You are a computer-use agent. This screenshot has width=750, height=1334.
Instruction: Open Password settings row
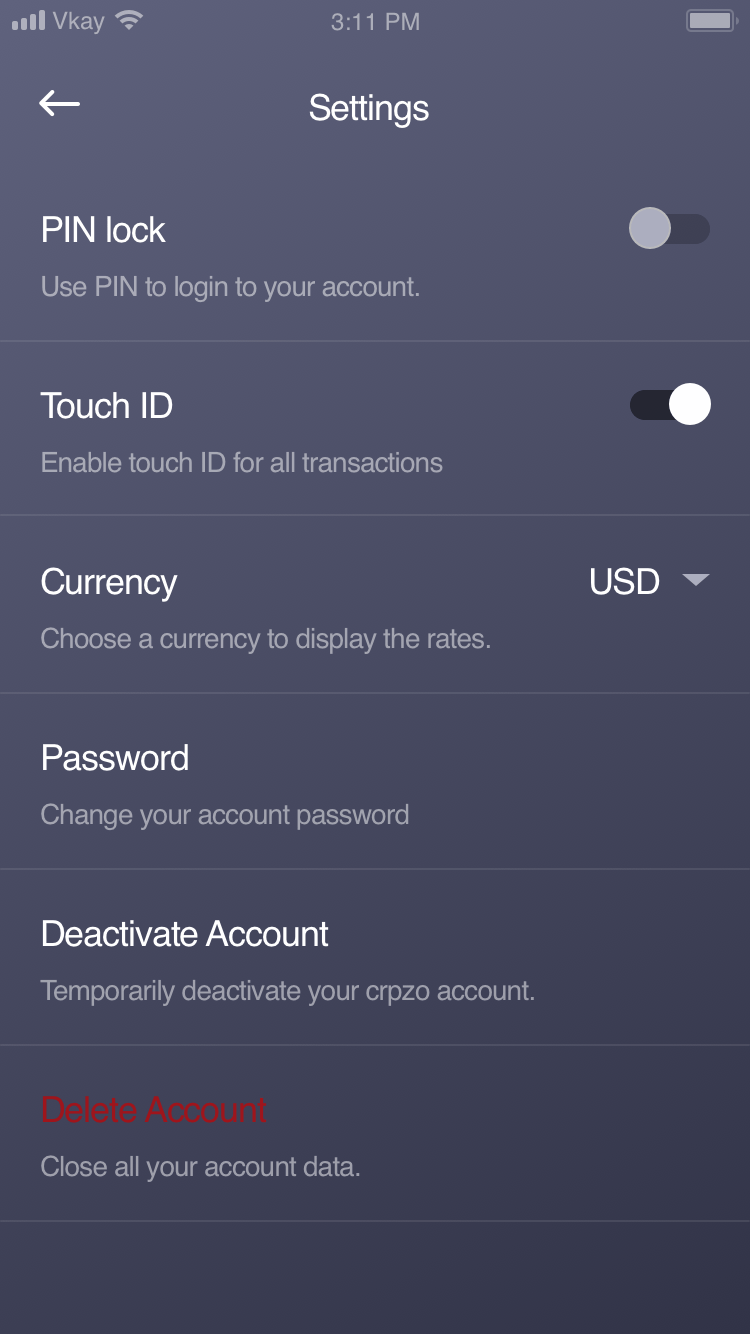click(115, 758)
